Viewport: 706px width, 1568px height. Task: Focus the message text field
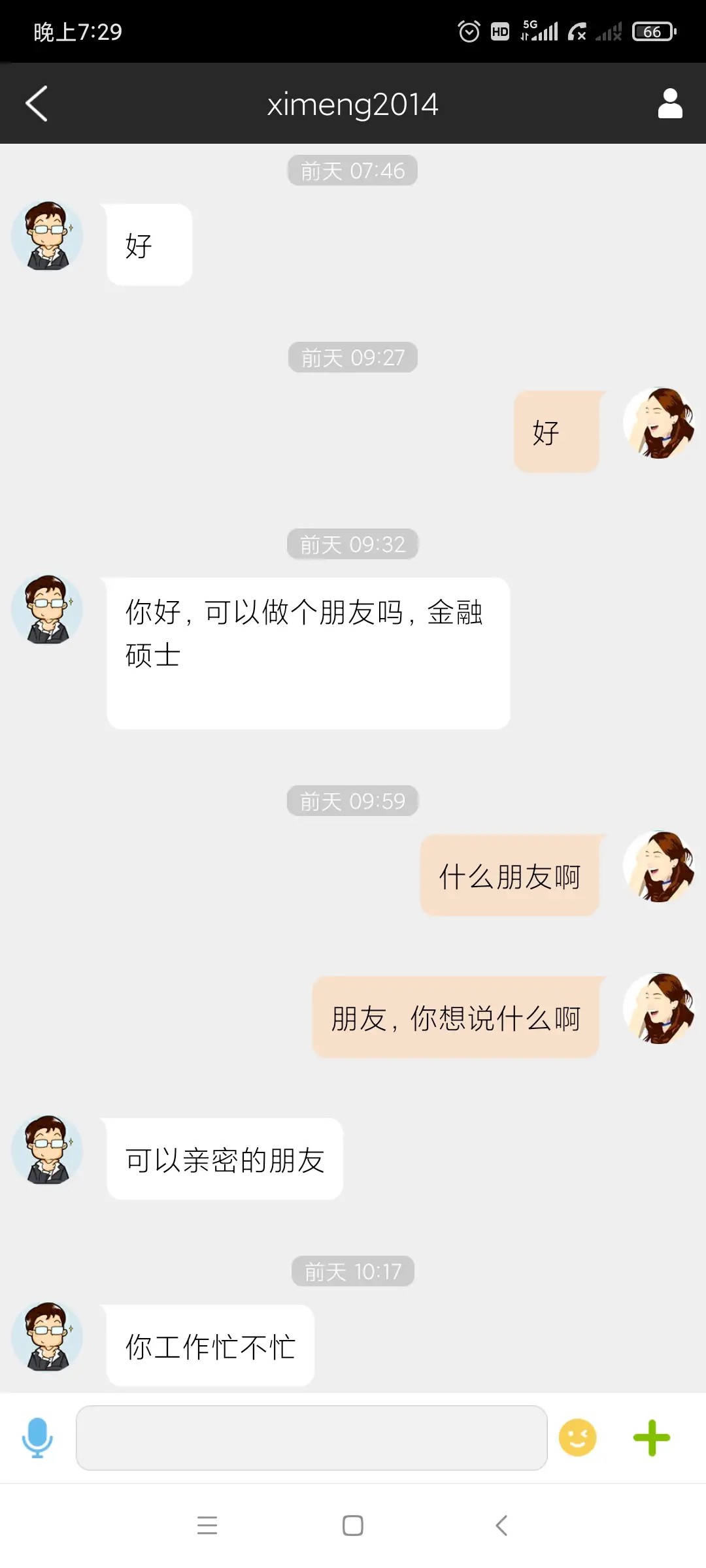pyautogui.click(x=311, y=1438)
